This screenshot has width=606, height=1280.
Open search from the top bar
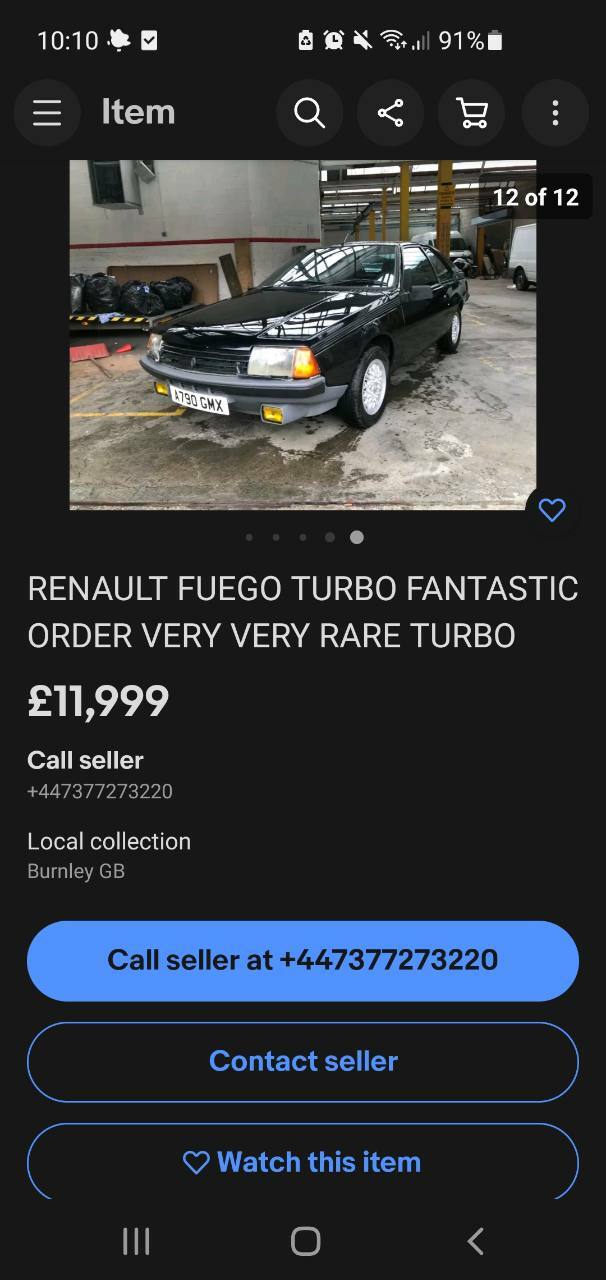point(310,112)
